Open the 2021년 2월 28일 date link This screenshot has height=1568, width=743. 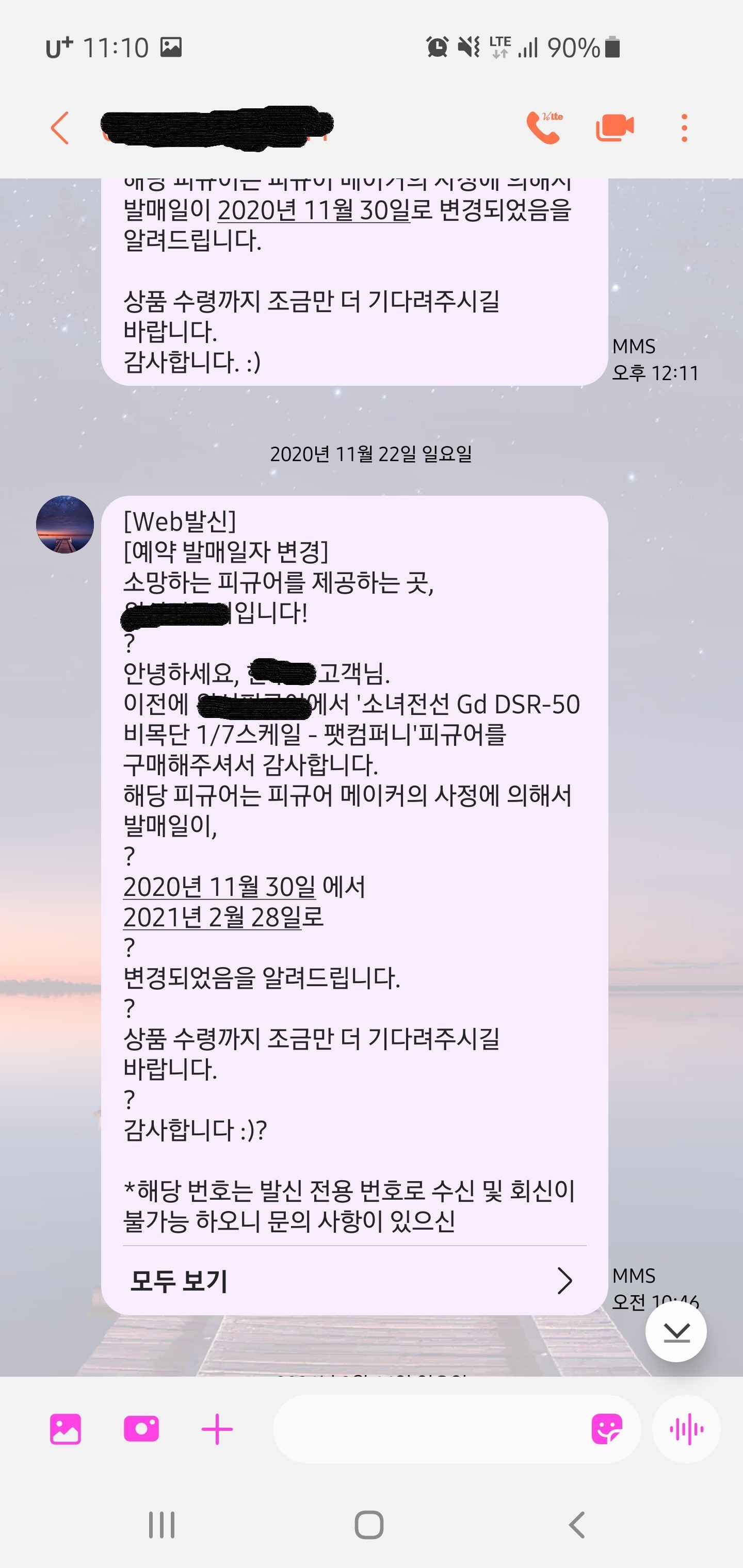(212, 917)
